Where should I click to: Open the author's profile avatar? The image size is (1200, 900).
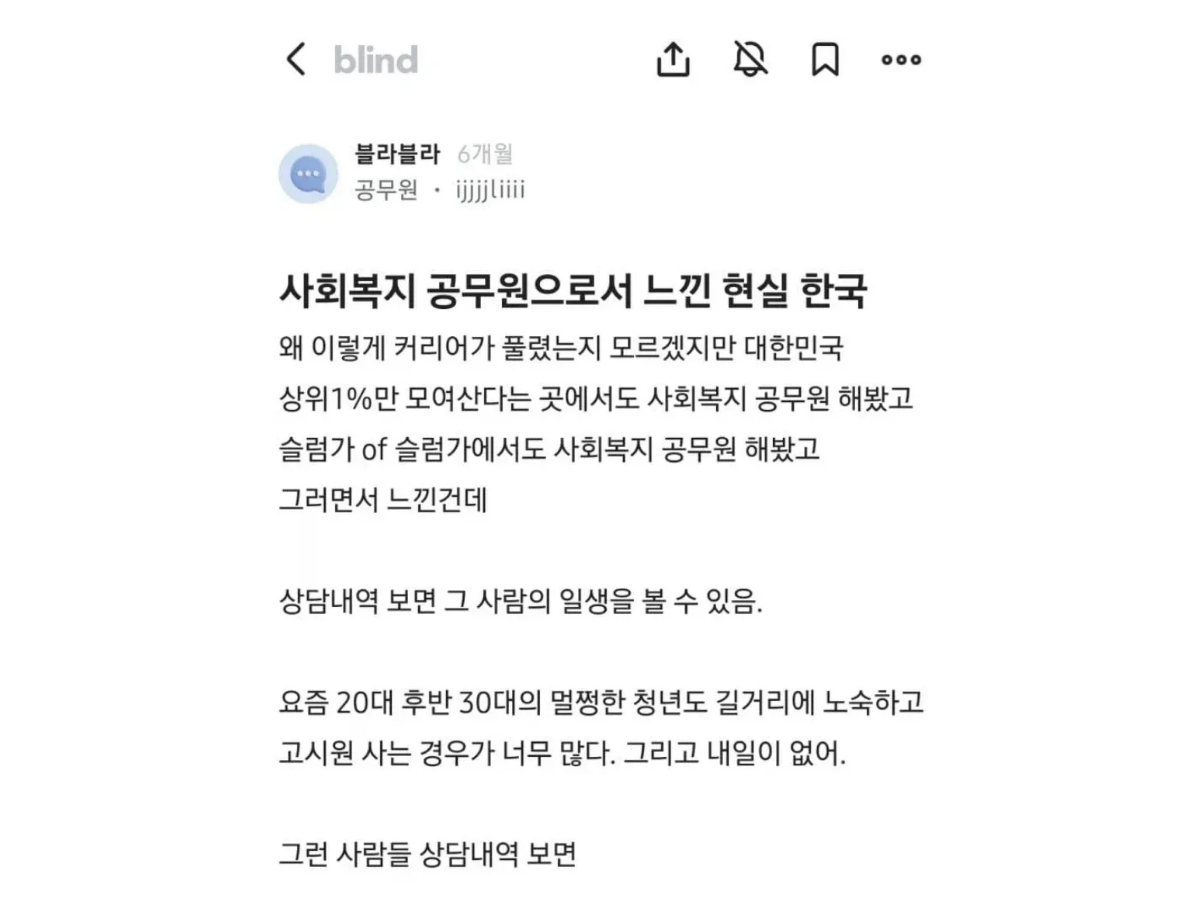308,174
